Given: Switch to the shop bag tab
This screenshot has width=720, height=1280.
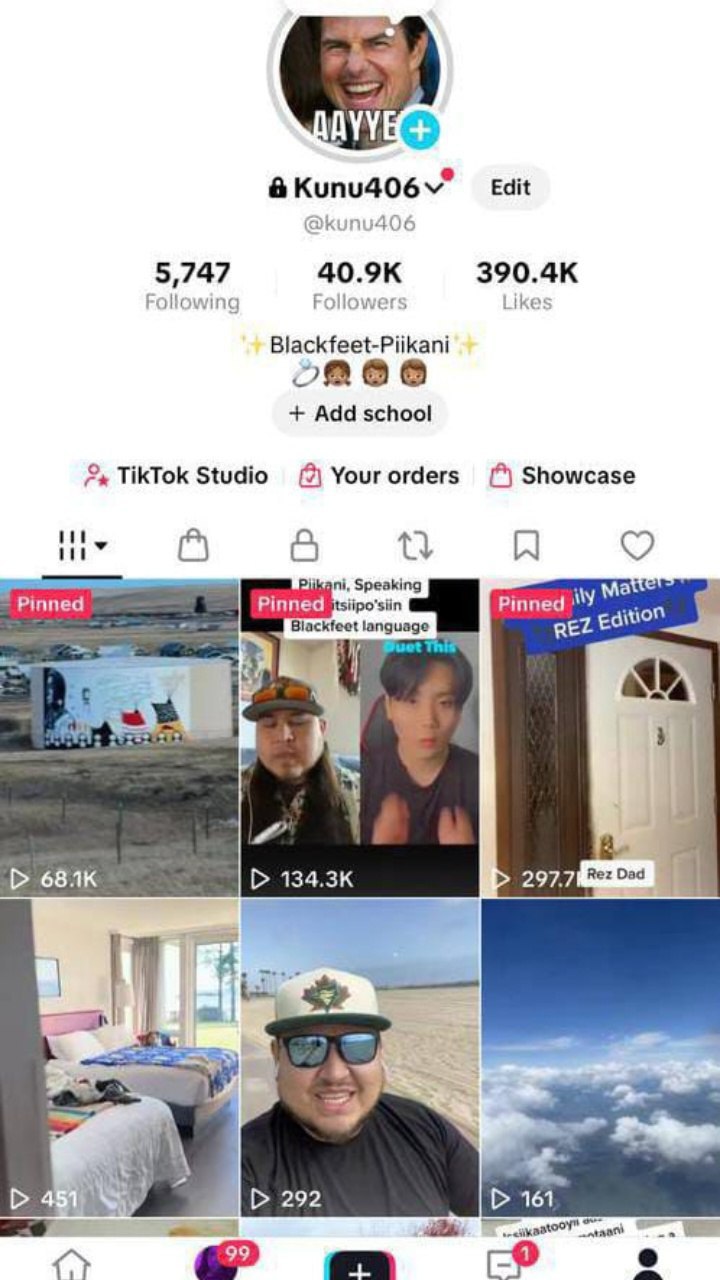Looking at the screenshot, I should tap(193, 546).
